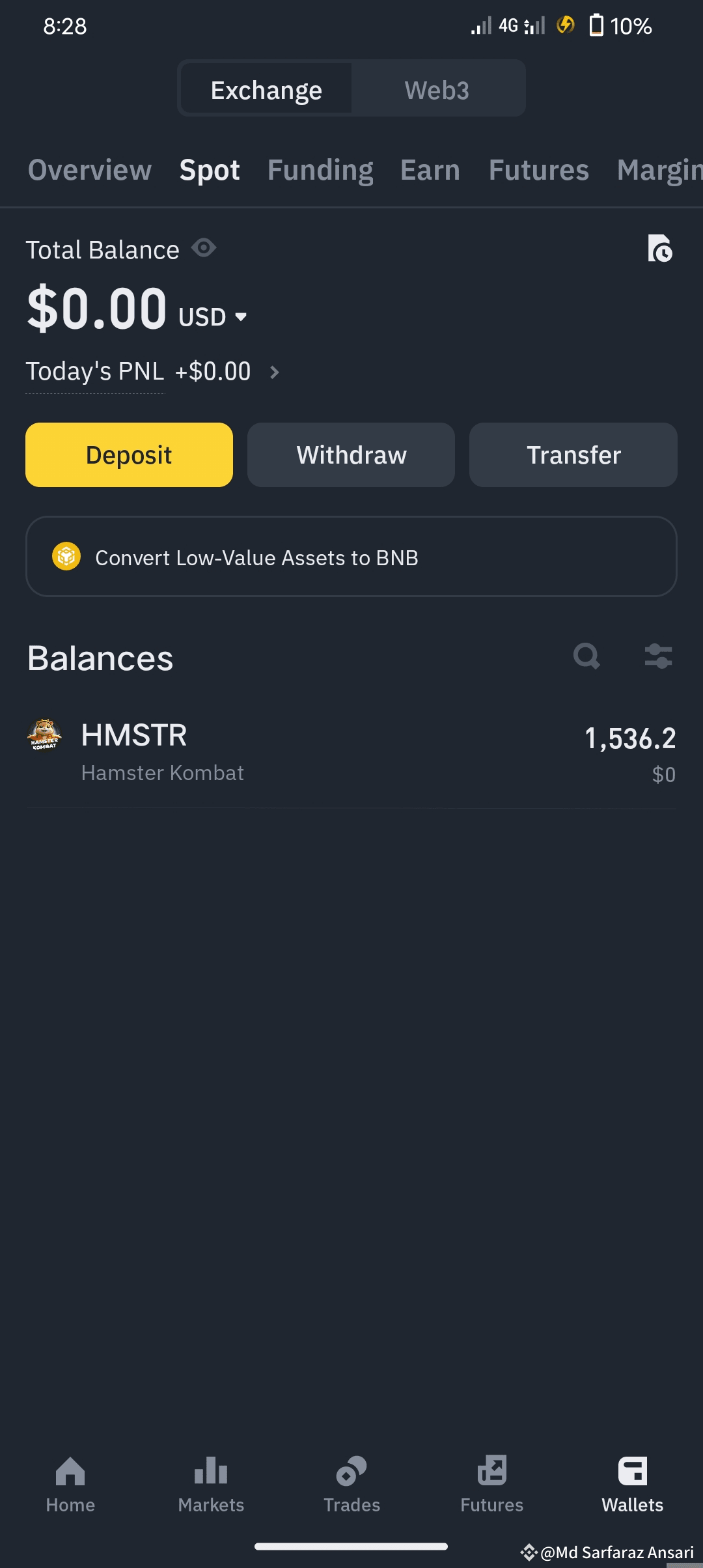Viewport: 703px width, 1568px height.
Task: Switch to the Web3 segment
Action: click(437, 90)
